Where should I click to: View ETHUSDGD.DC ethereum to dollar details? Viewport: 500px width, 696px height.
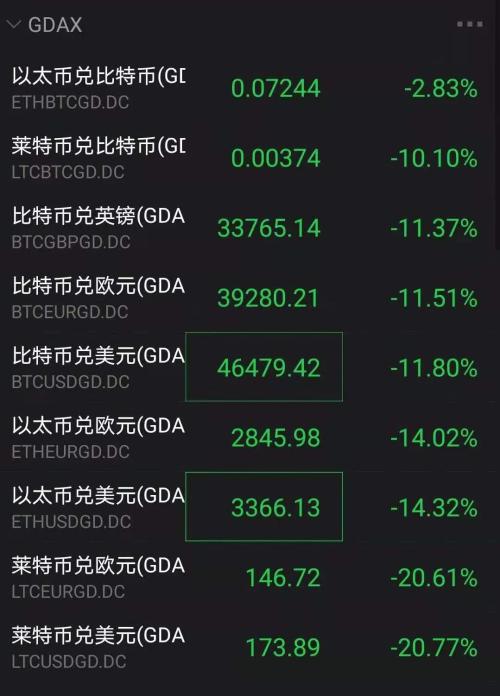click(250, 507)
